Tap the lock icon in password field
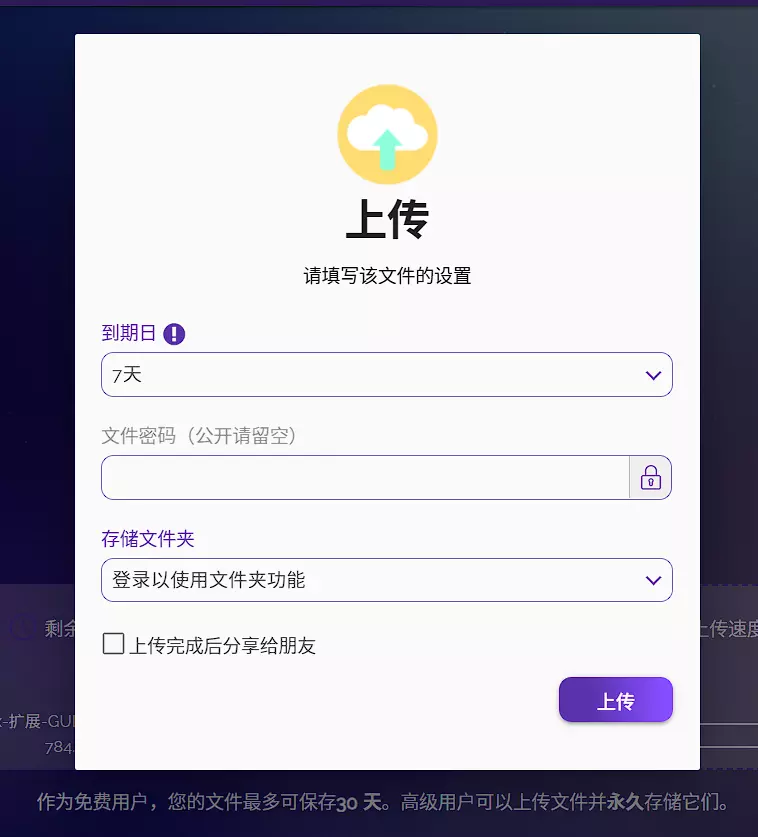 coord(650,478)
